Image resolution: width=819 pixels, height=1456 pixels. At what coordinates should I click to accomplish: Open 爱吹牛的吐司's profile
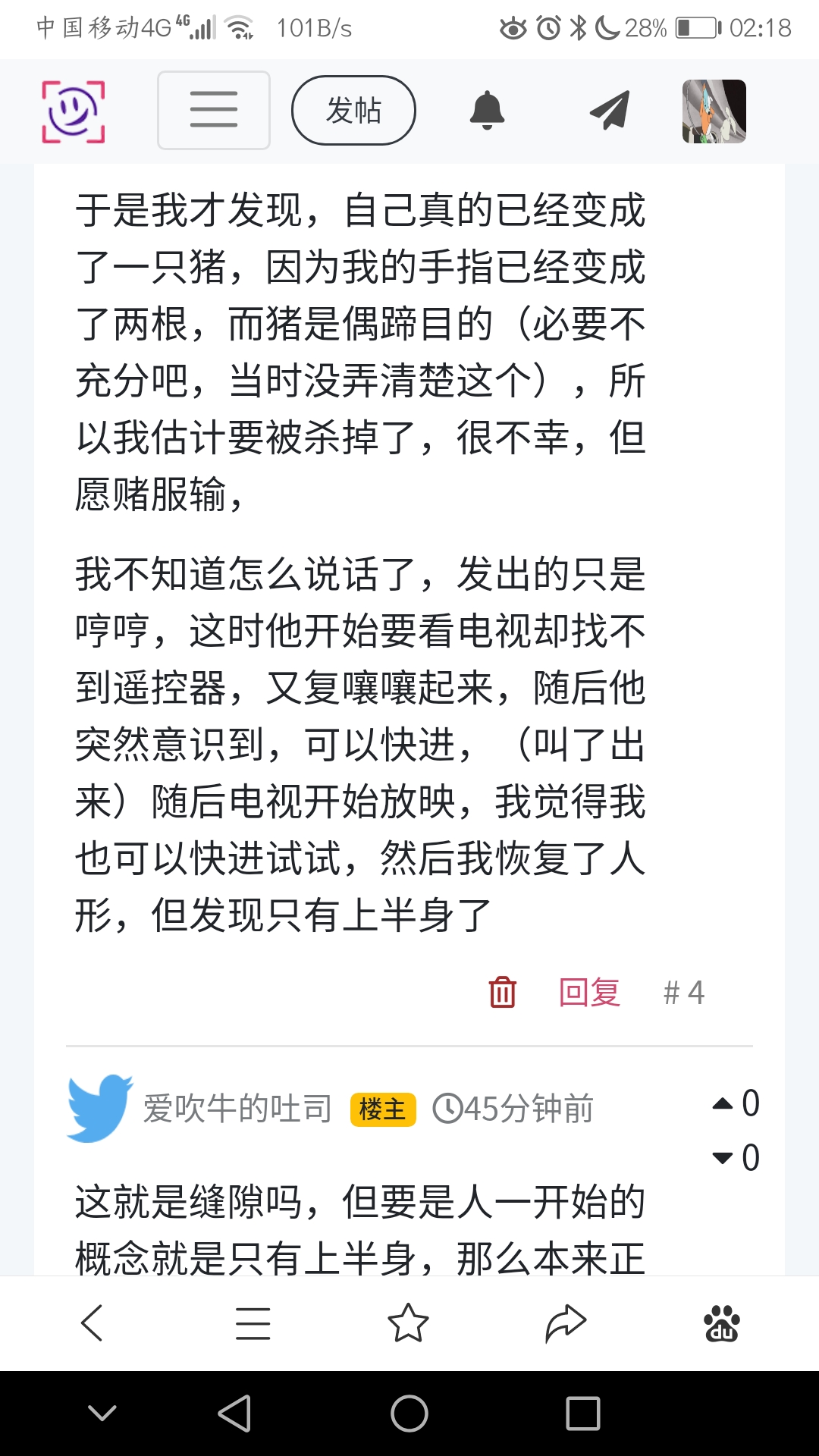(237, 1109)
